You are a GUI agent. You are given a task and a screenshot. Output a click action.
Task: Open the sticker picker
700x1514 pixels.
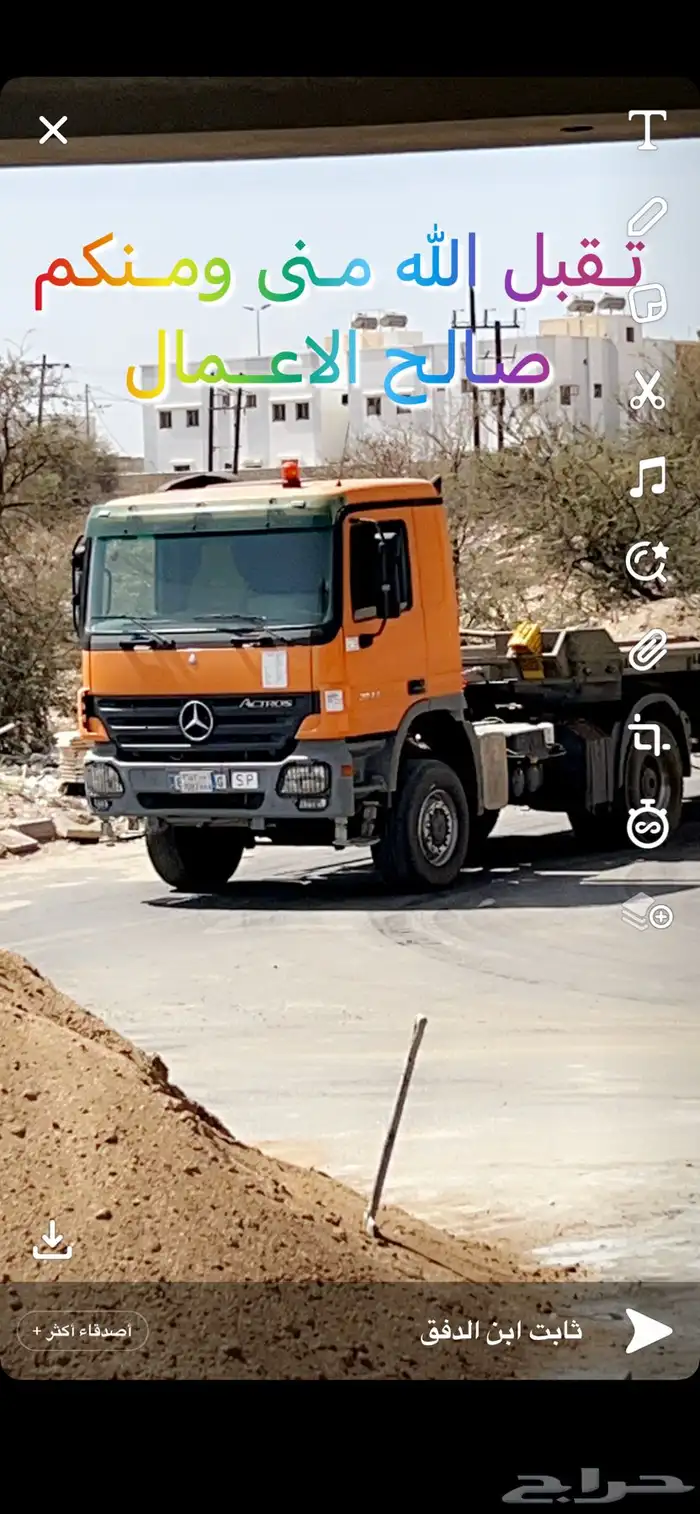point(648,302)
